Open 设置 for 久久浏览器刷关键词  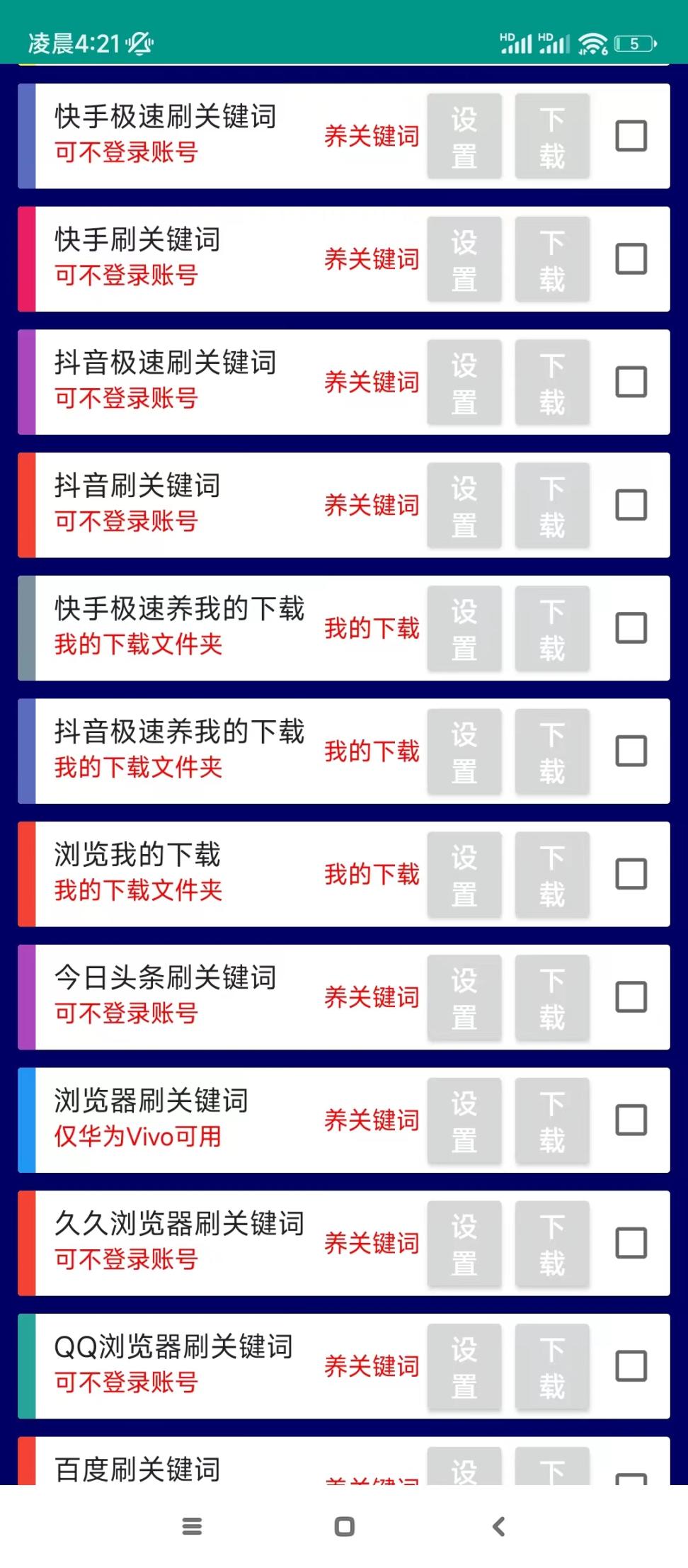(464, 1243)
